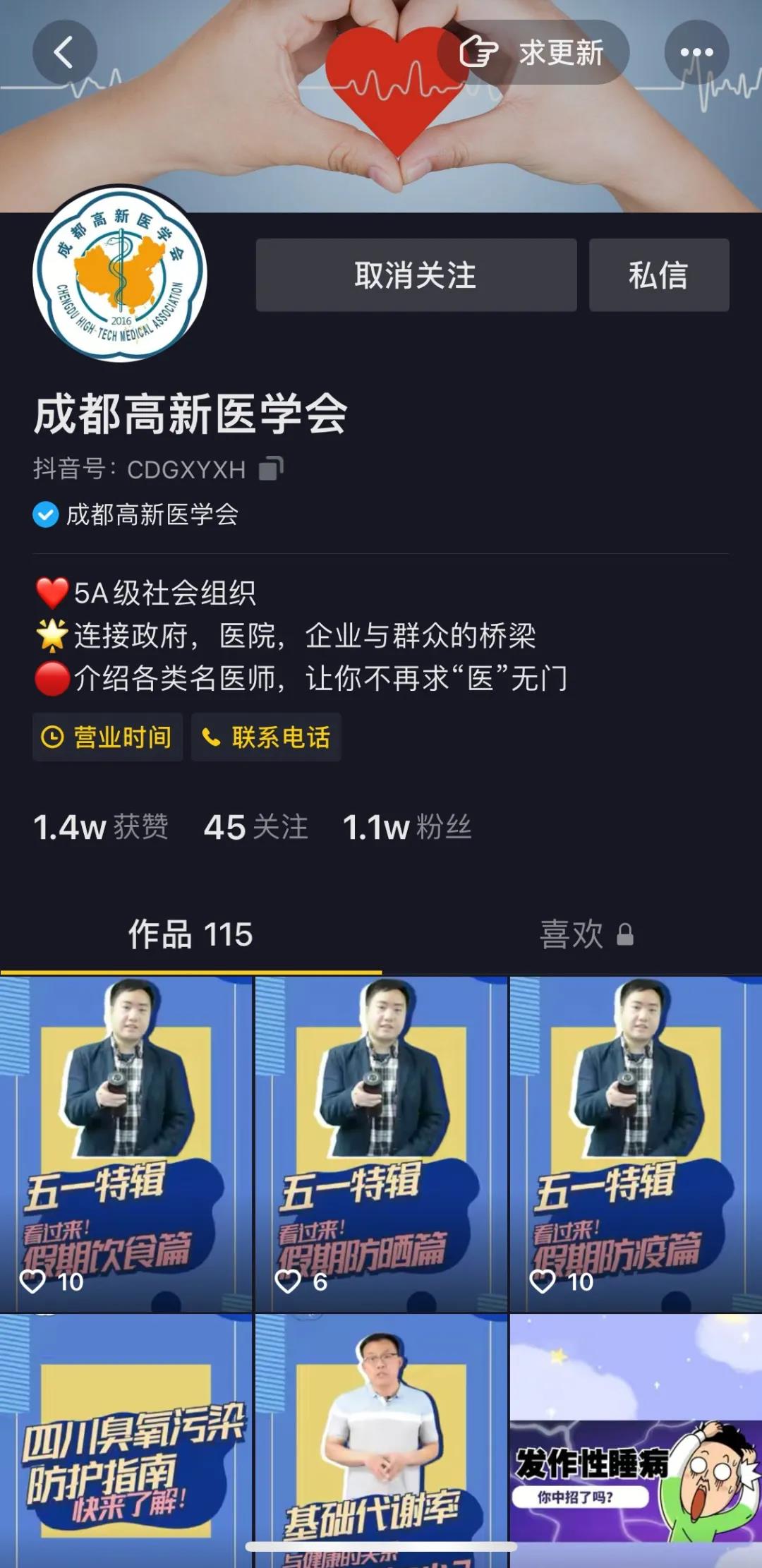
Task: Copy the Douyin ID CDGXYXH
Action: click(x=271, y=469)
